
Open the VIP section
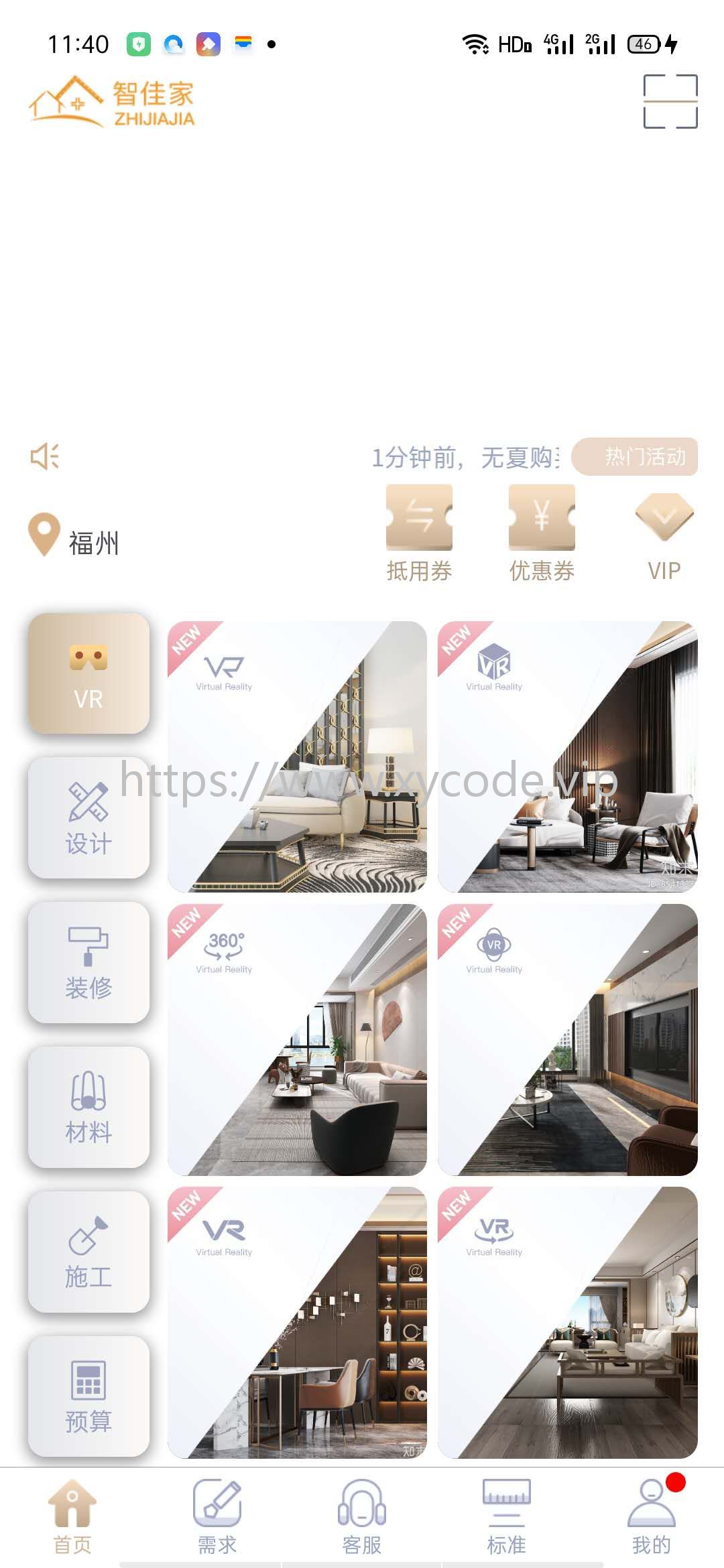coord(664,537)
